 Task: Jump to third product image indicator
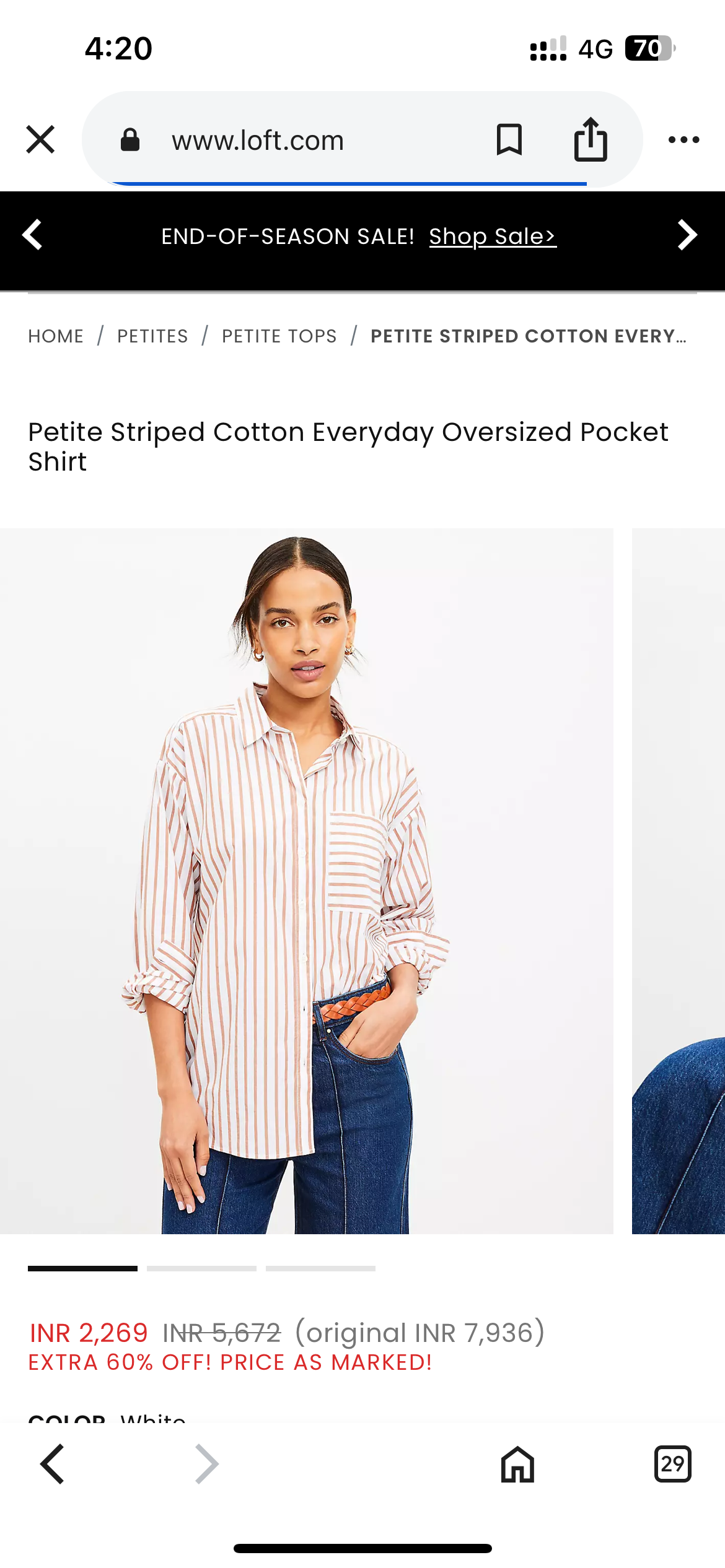(x=320, y=1268)
